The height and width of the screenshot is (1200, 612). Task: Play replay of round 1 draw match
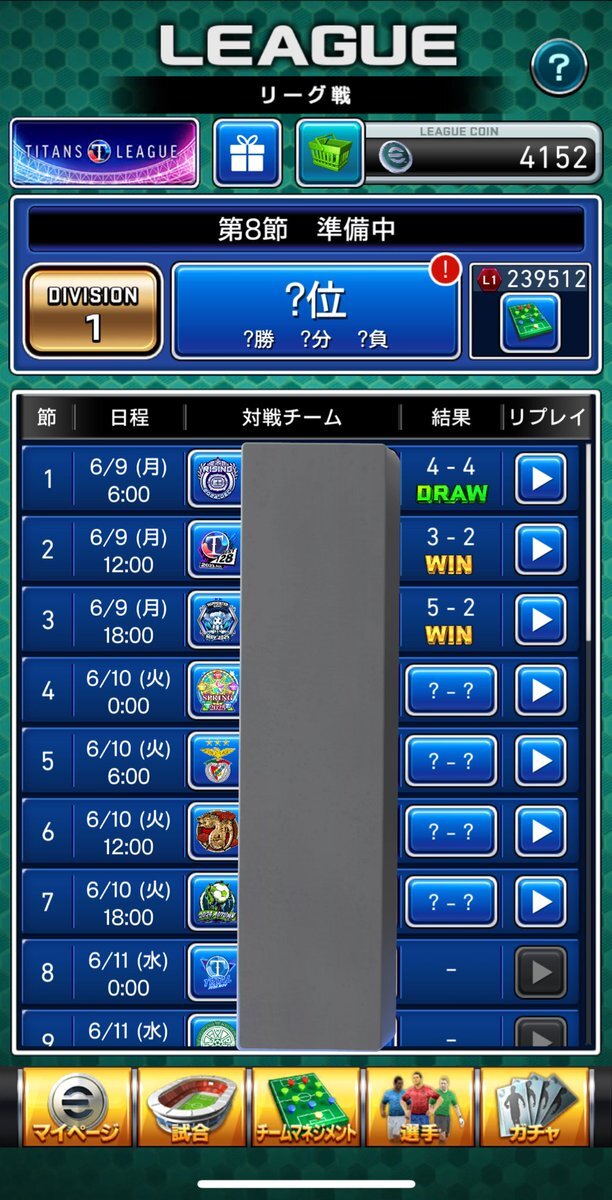541,478
